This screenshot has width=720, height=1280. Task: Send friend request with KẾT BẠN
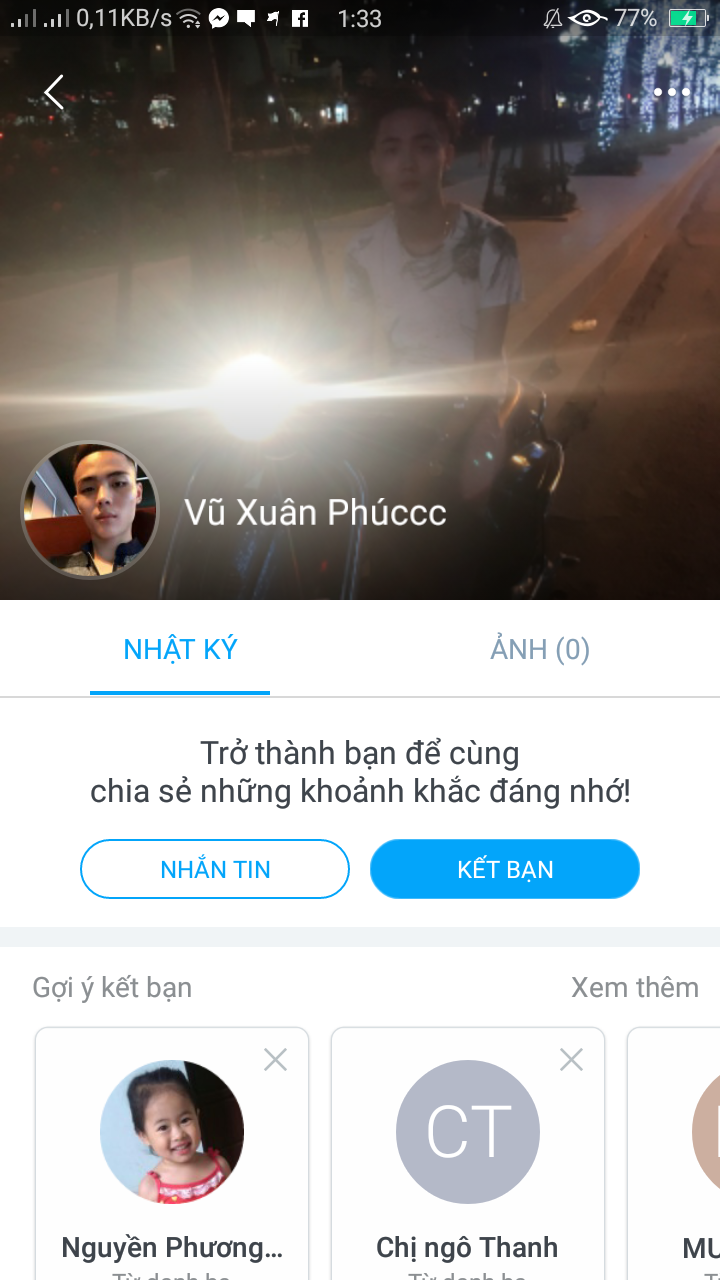click(505, 869)
